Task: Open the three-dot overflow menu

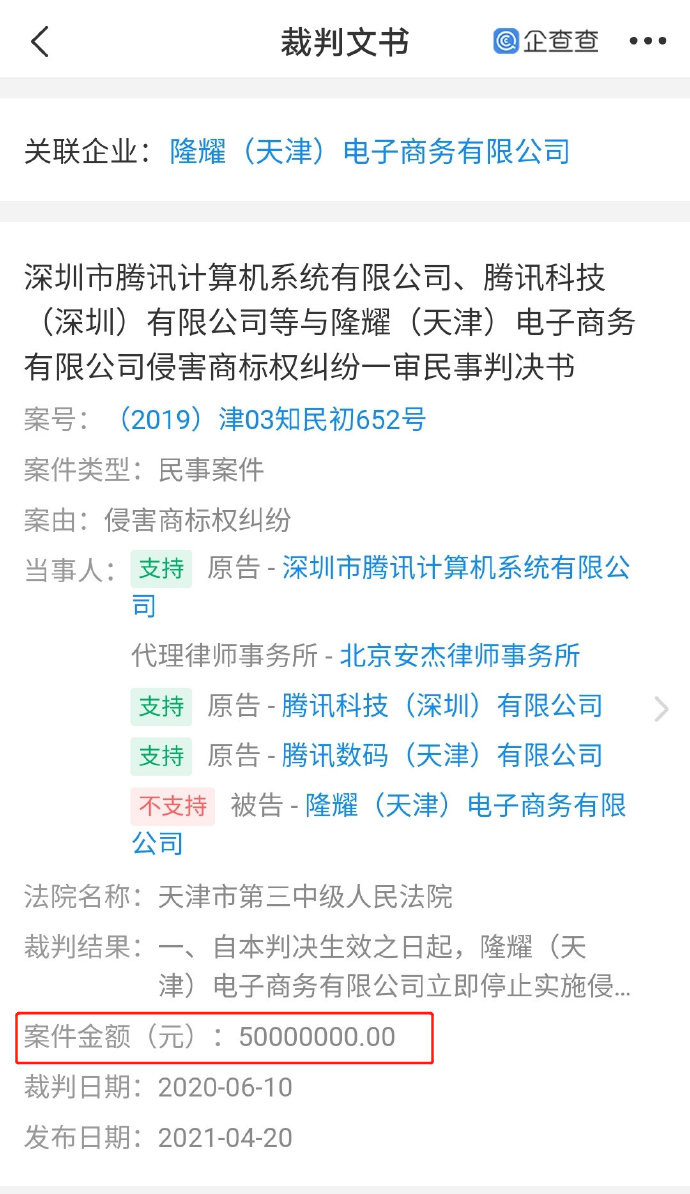Action: pos(647,42)
